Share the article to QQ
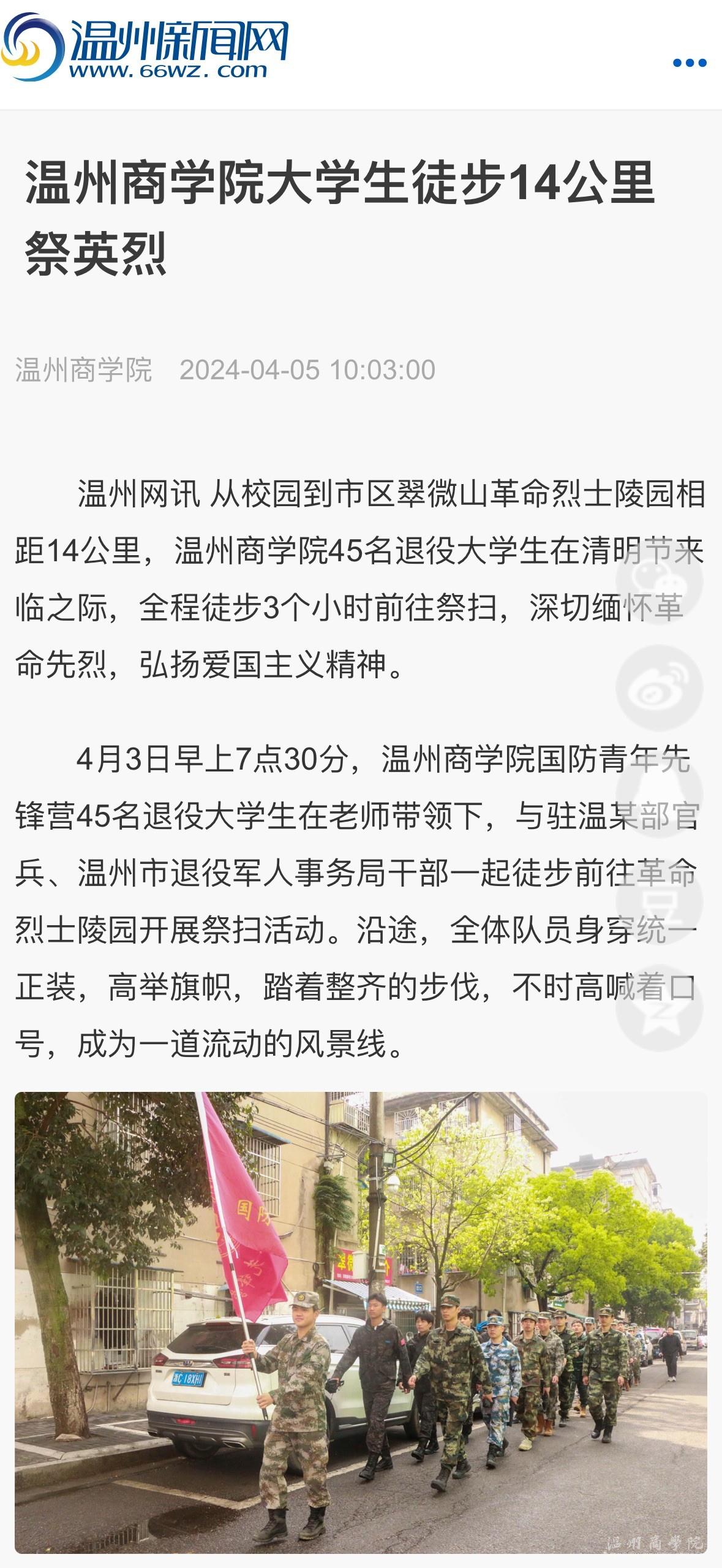This screenshot has width=722, height=1568. pyautogui.click(x=659, y=794)
